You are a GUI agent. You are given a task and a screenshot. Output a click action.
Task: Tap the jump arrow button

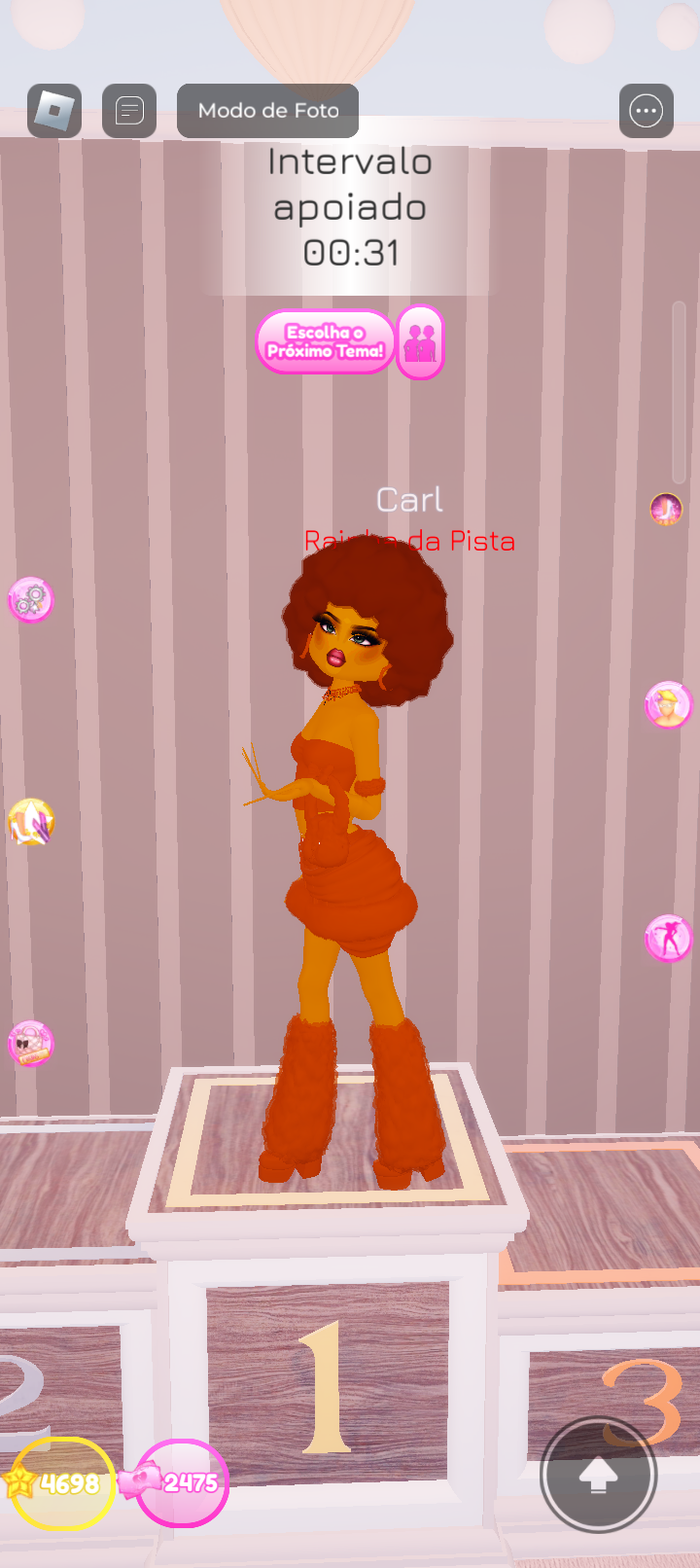598,1476
